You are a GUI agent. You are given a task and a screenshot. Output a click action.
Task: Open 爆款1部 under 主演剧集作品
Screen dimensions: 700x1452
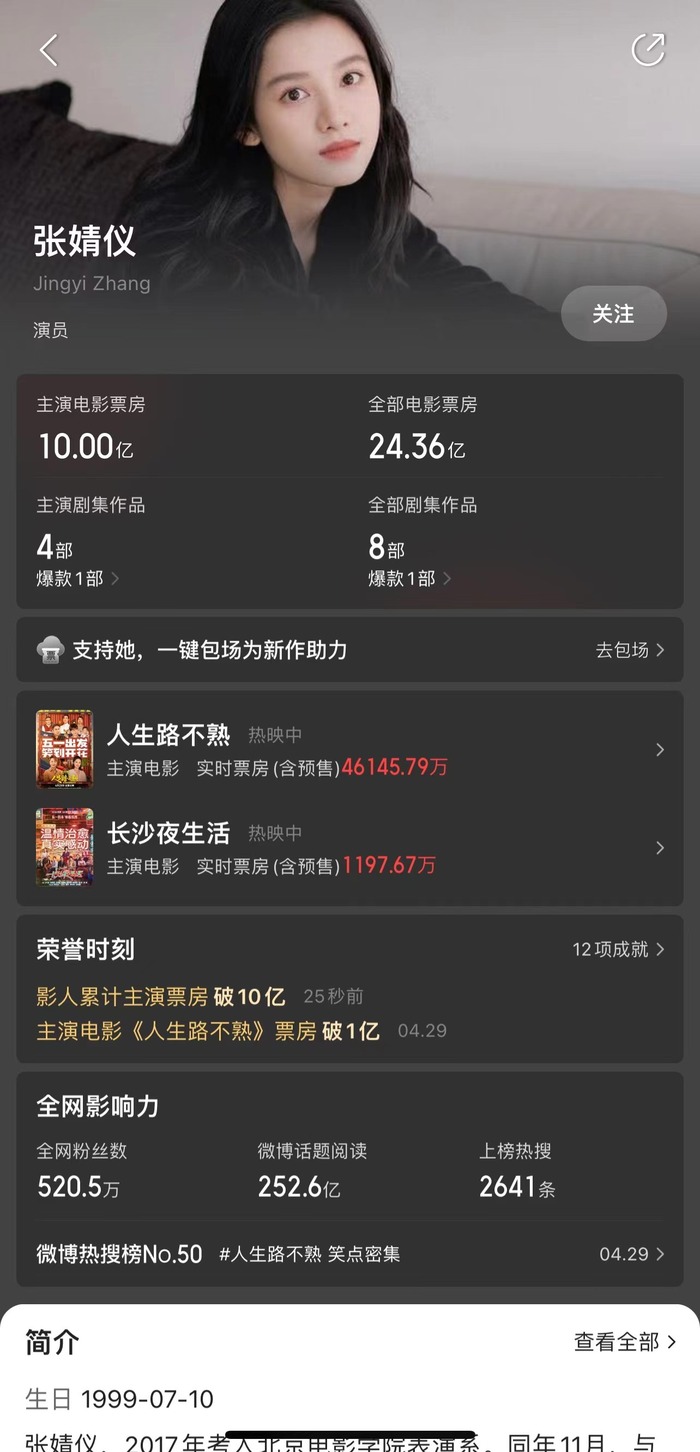[78, 578]
